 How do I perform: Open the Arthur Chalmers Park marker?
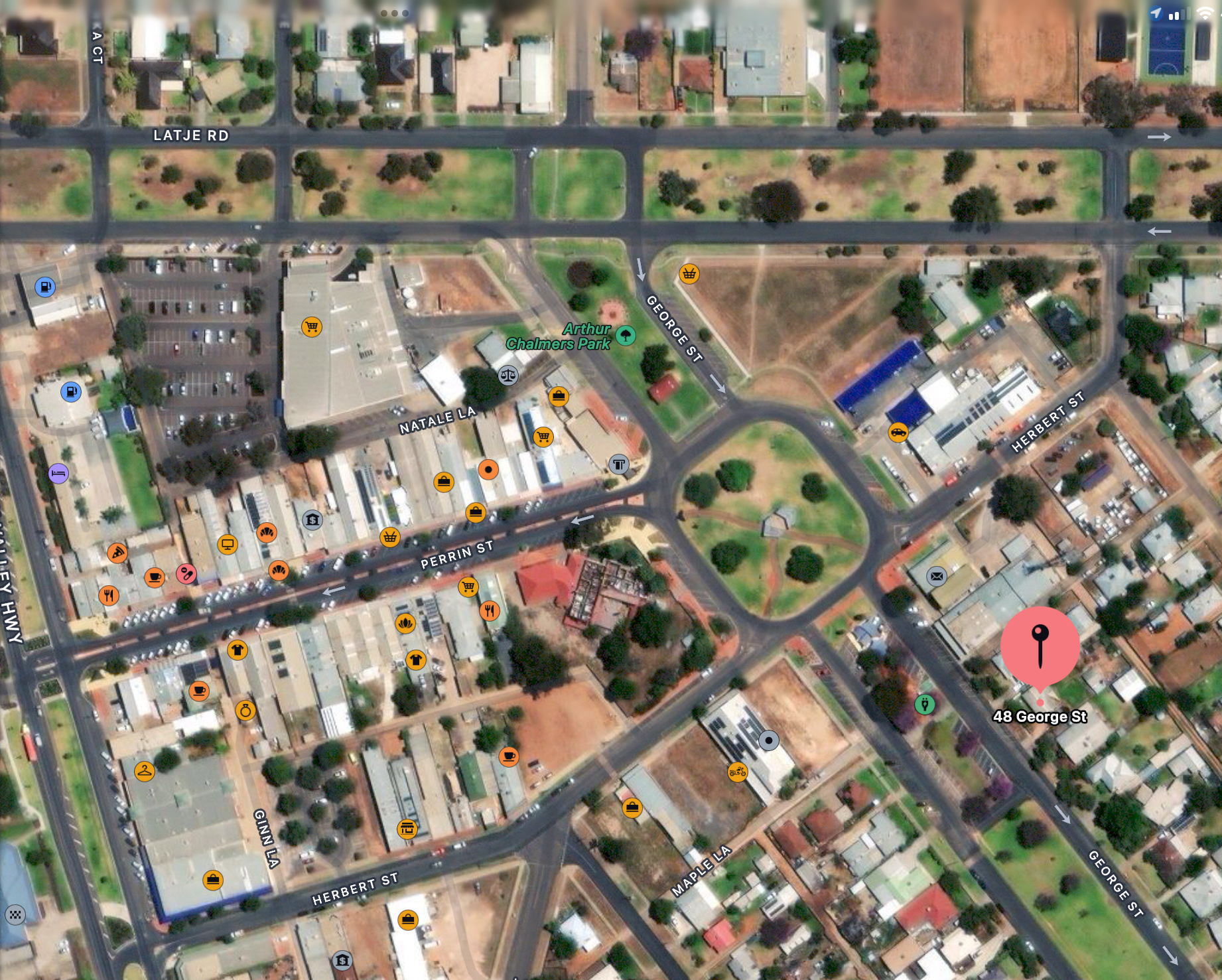tap(625, 336)
